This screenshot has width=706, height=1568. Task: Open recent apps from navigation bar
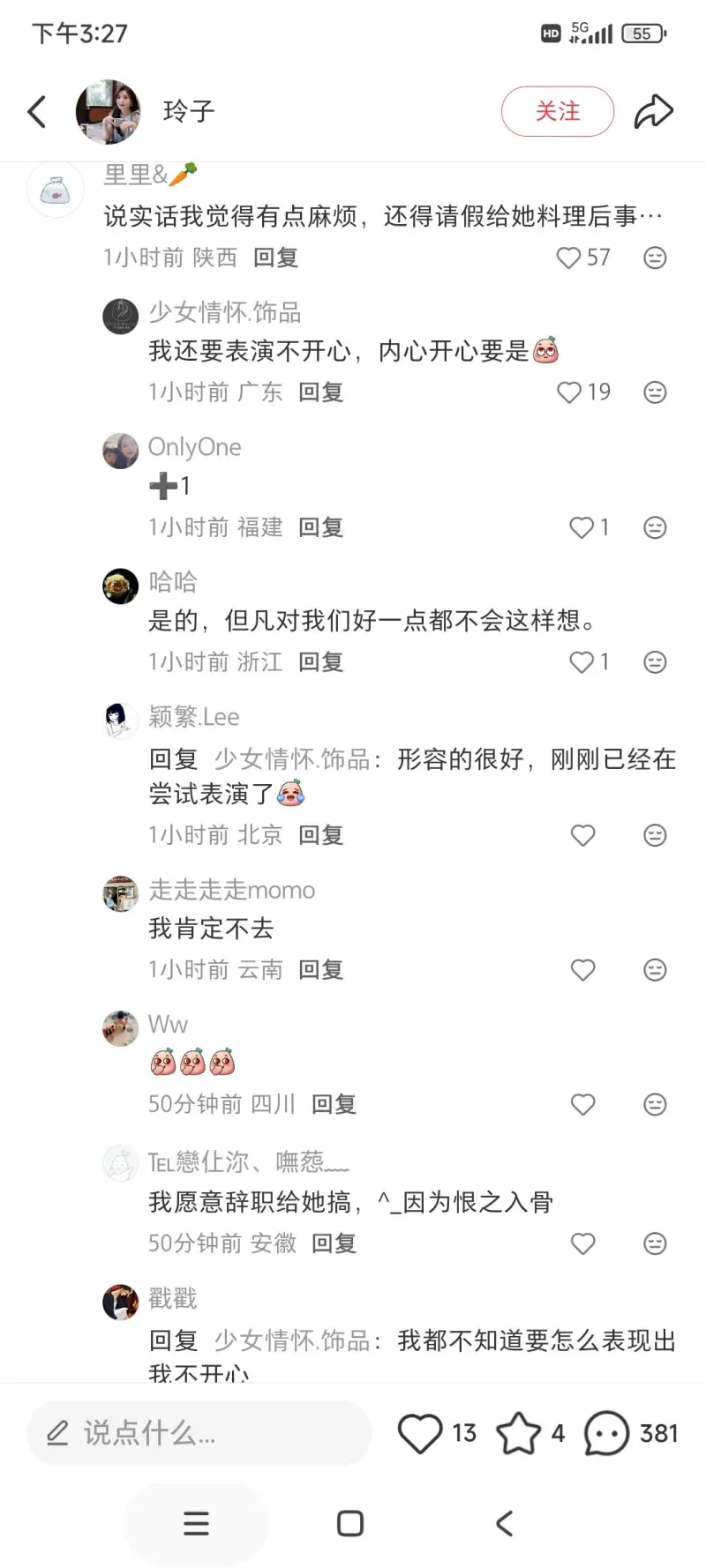pos(196,1523)
